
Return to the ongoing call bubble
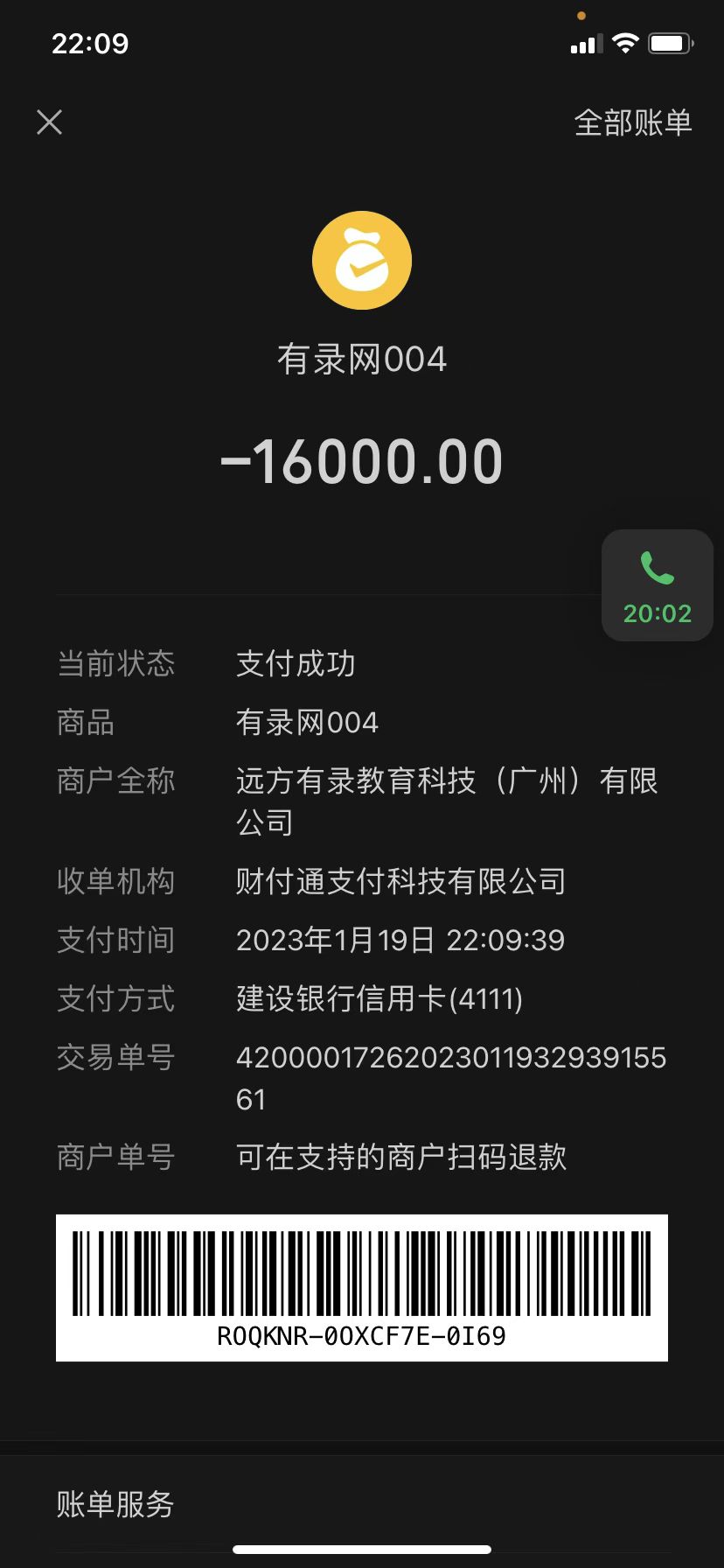pyautogui.click(x=658, y=585)
